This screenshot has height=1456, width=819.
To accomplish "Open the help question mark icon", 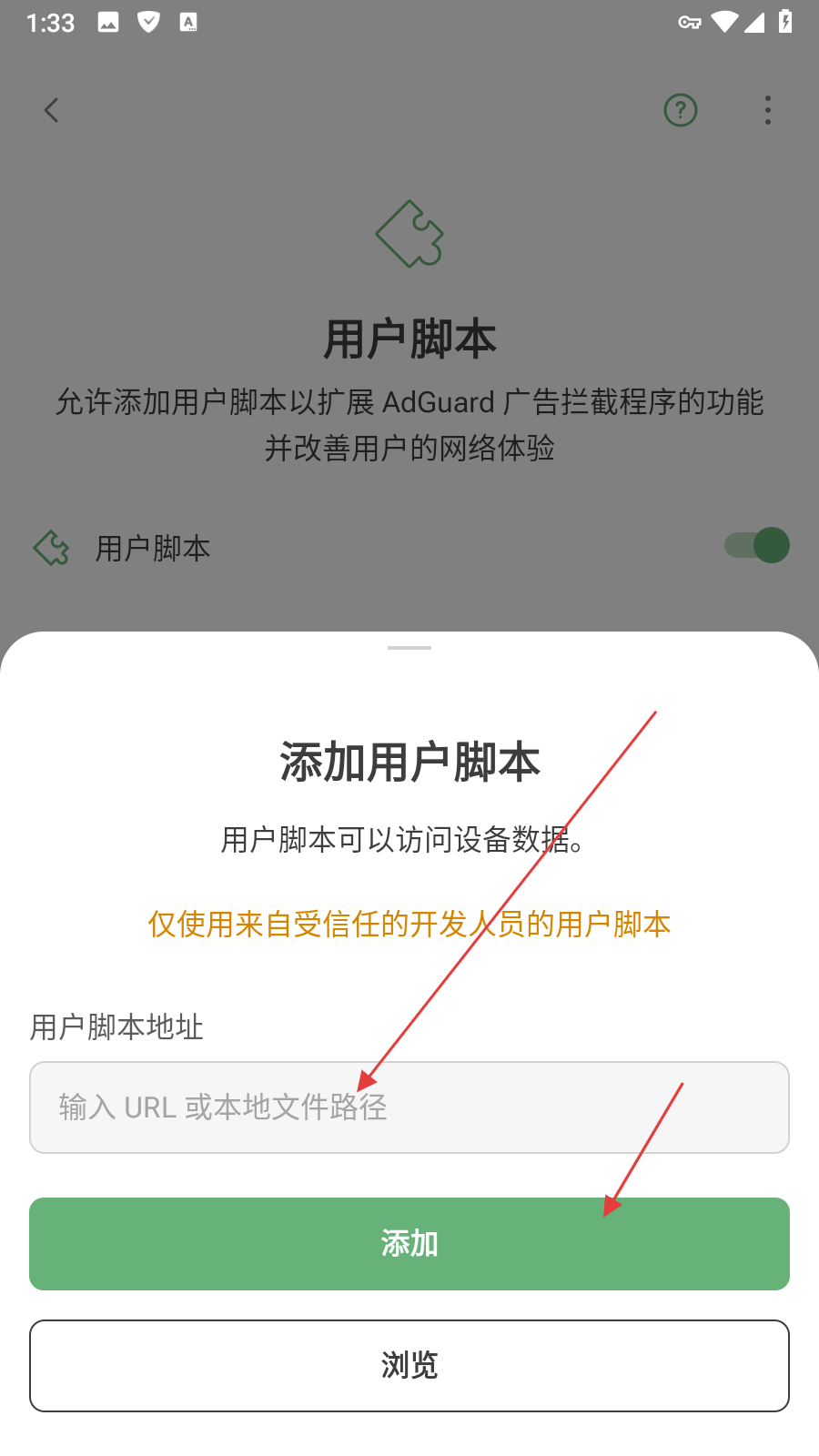I will 681,110.
